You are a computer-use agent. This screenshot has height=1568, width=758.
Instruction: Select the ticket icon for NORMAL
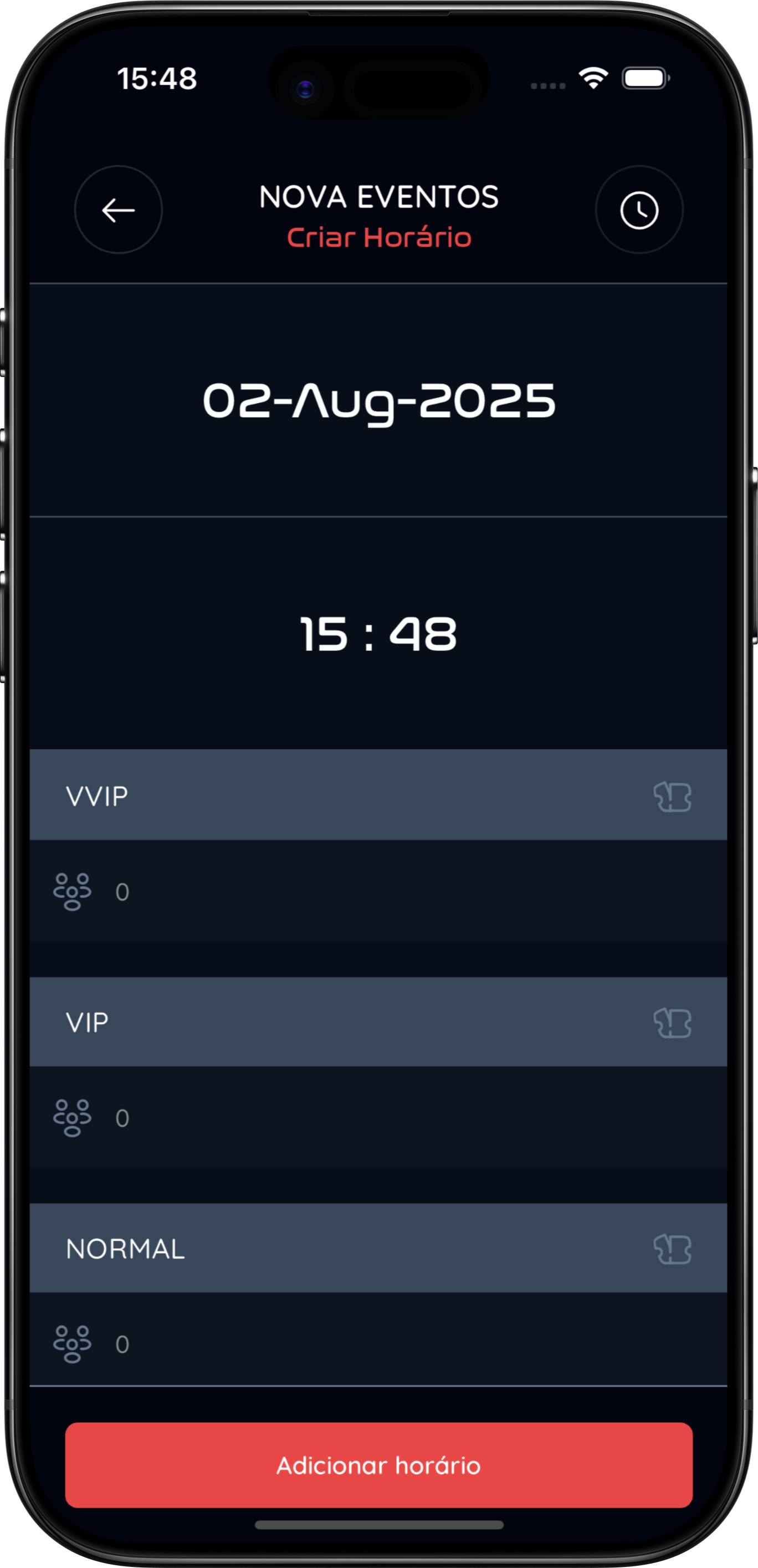pyautogui.click(x=672, y=1249)
